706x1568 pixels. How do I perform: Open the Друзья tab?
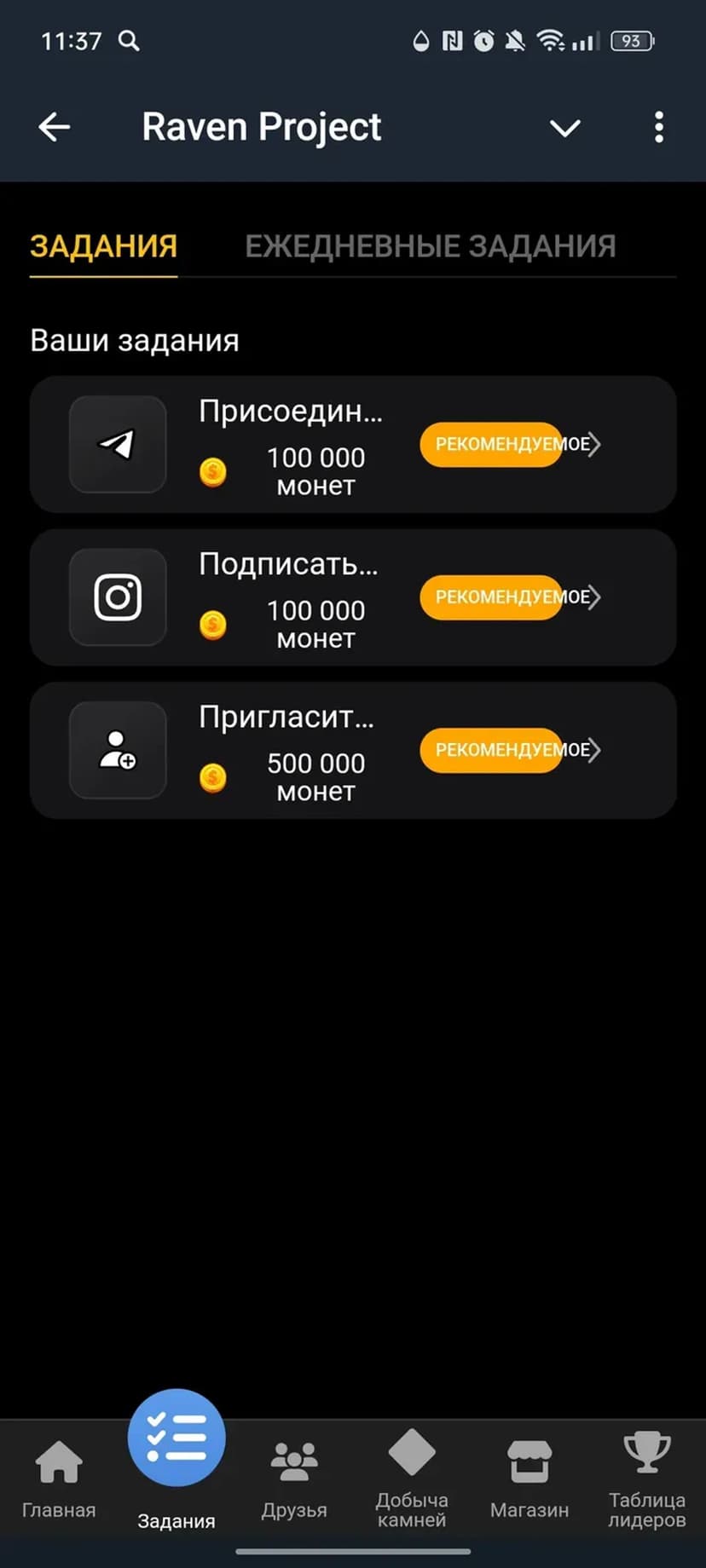tap(294, 1479)
